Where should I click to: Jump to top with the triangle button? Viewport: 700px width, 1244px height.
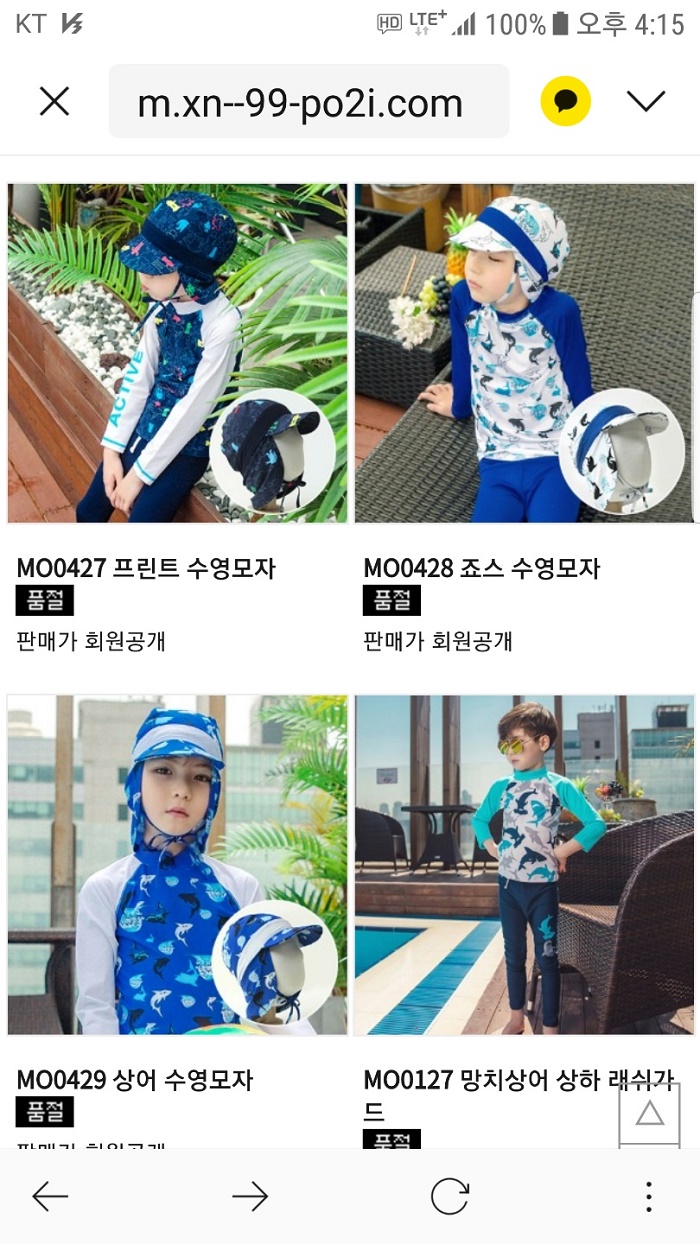pyautogui.click(x=650, y=1114)
